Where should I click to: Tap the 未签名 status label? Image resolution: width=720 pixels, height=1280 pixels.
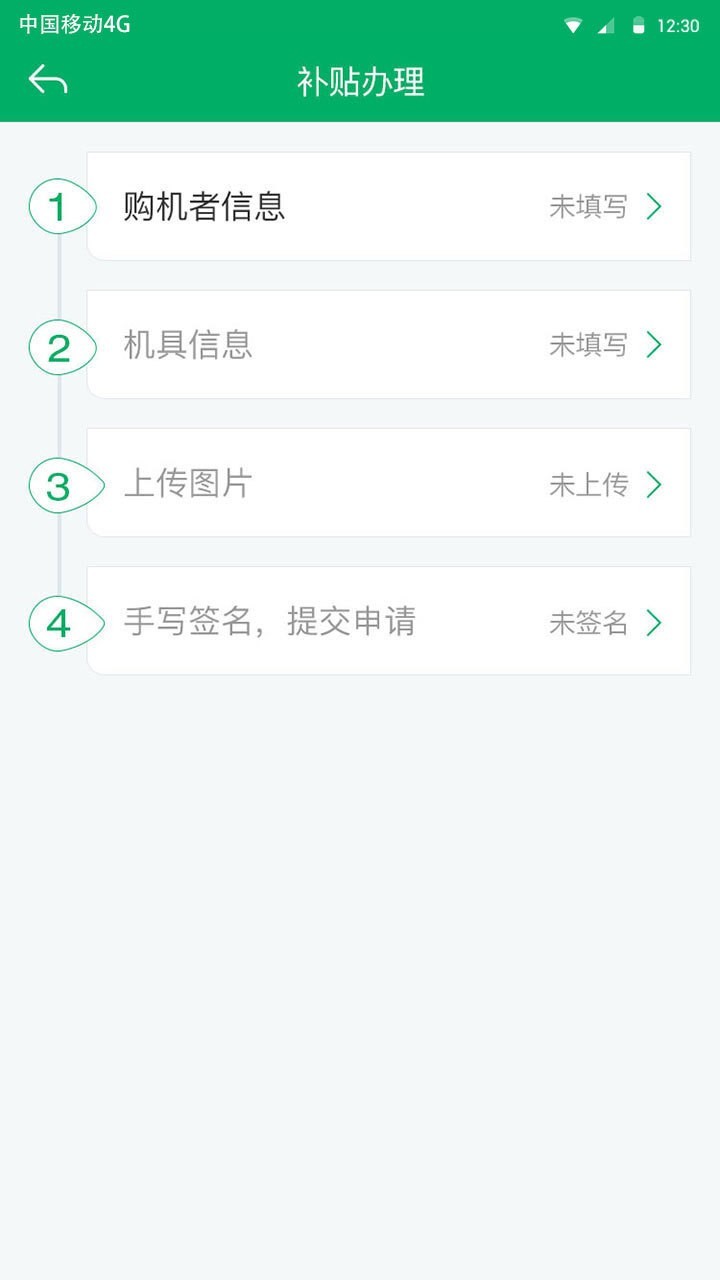[x=588, y=621]
